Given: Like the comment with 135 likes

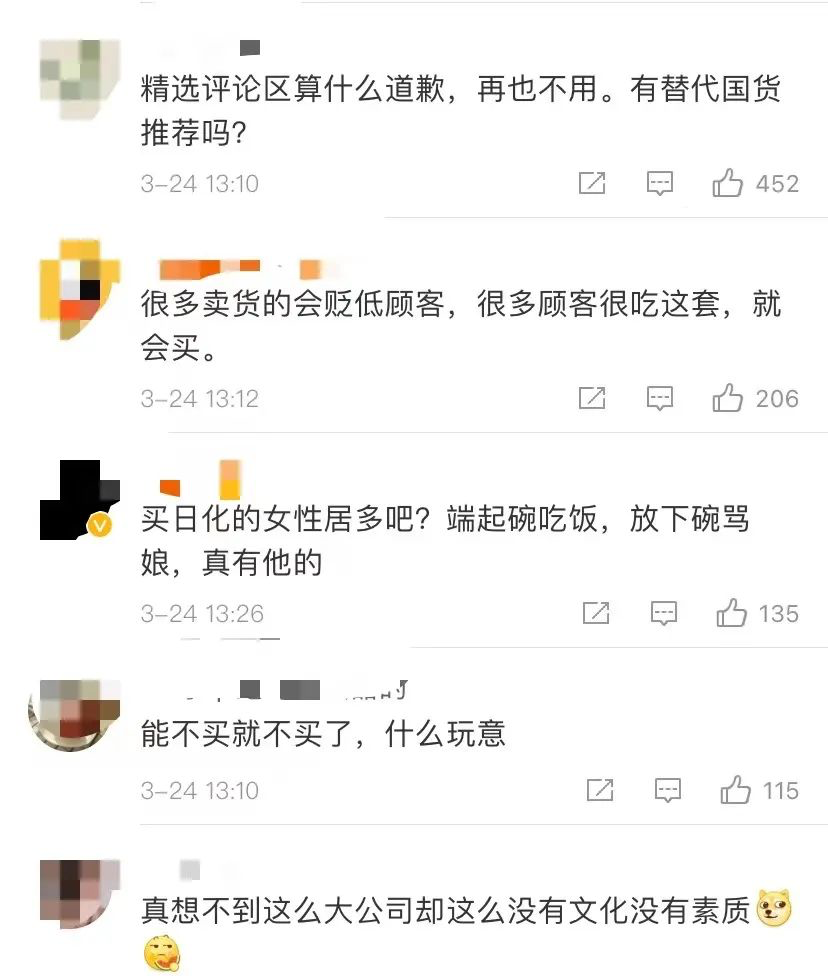Looking at the screenshot, I should pos(732,613).
